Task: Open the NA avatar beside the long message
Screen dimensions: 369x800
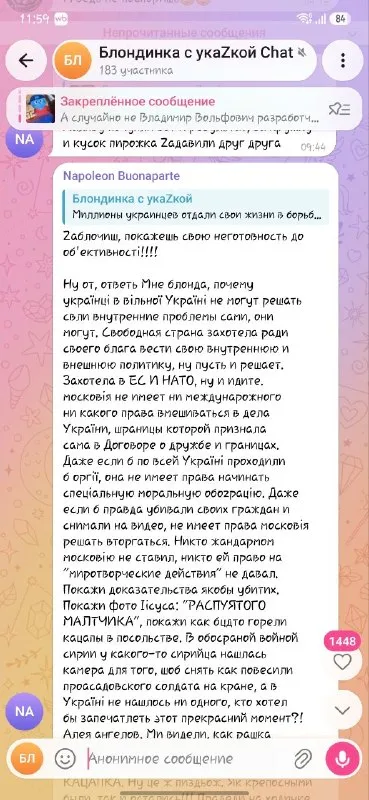Action: (x=24, y=711)
